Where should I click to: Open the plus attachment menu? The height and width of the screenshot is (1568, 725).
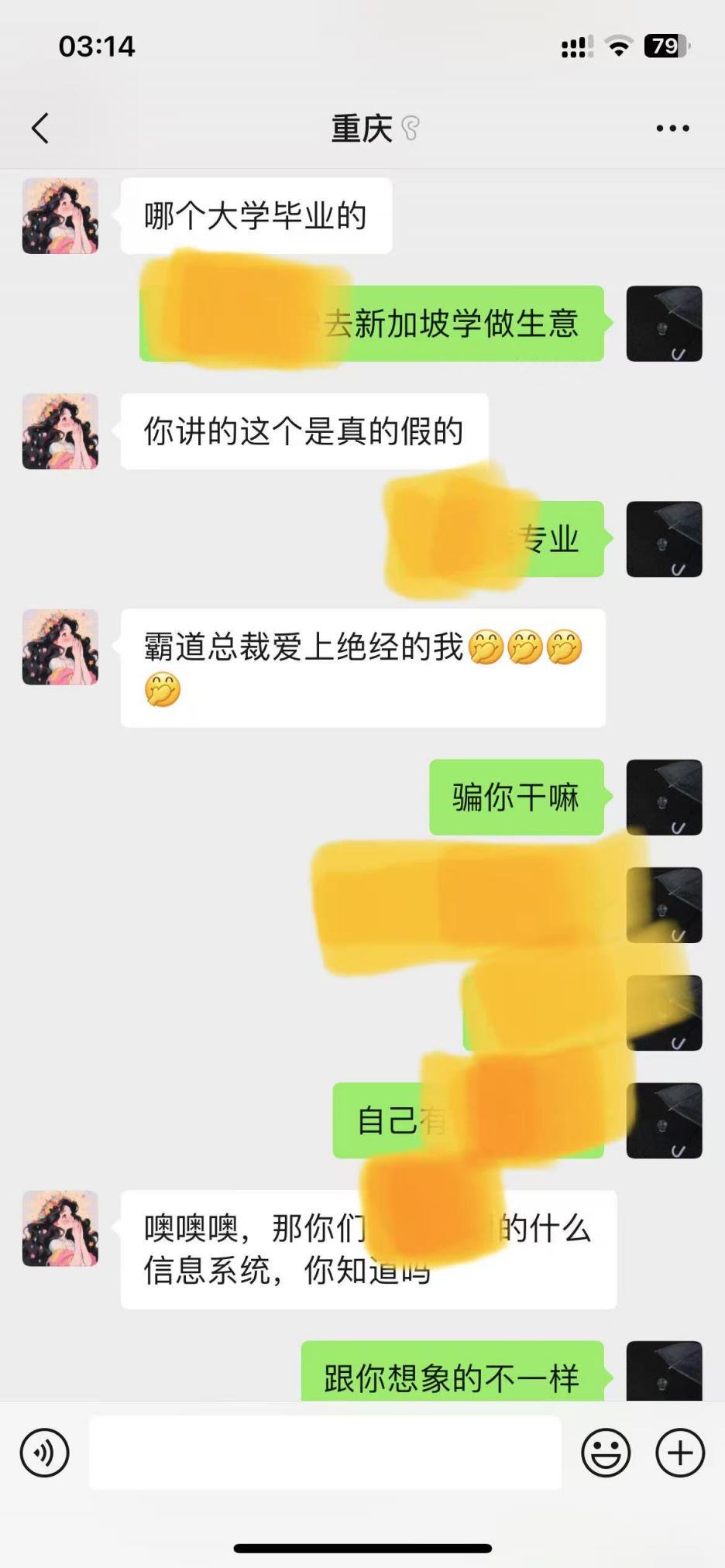[x=680, y=1453]
